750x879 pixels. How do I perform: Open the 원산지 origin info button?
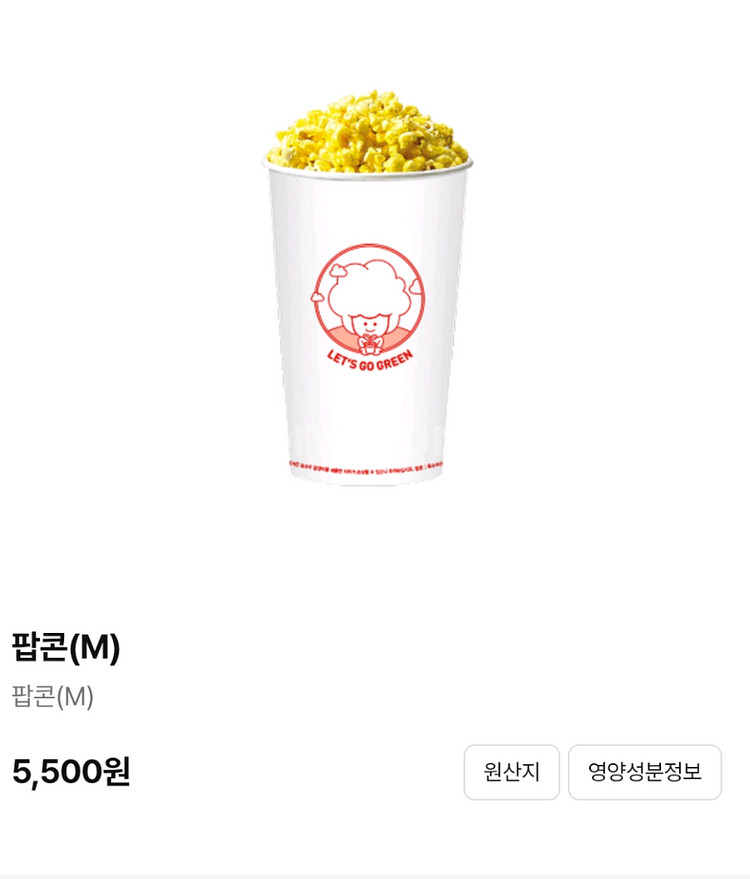pos(511,772)
